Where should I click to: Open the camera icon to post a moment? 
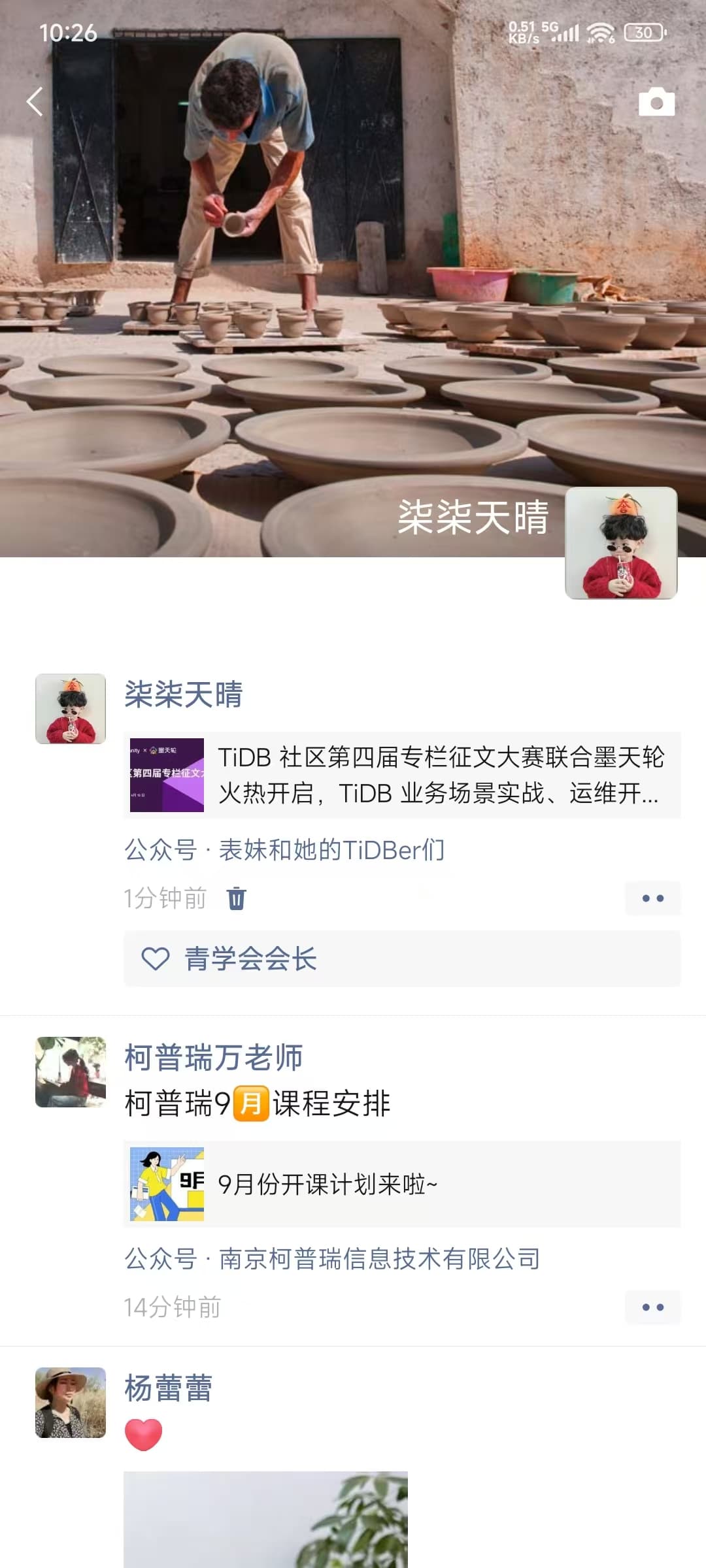656,102
